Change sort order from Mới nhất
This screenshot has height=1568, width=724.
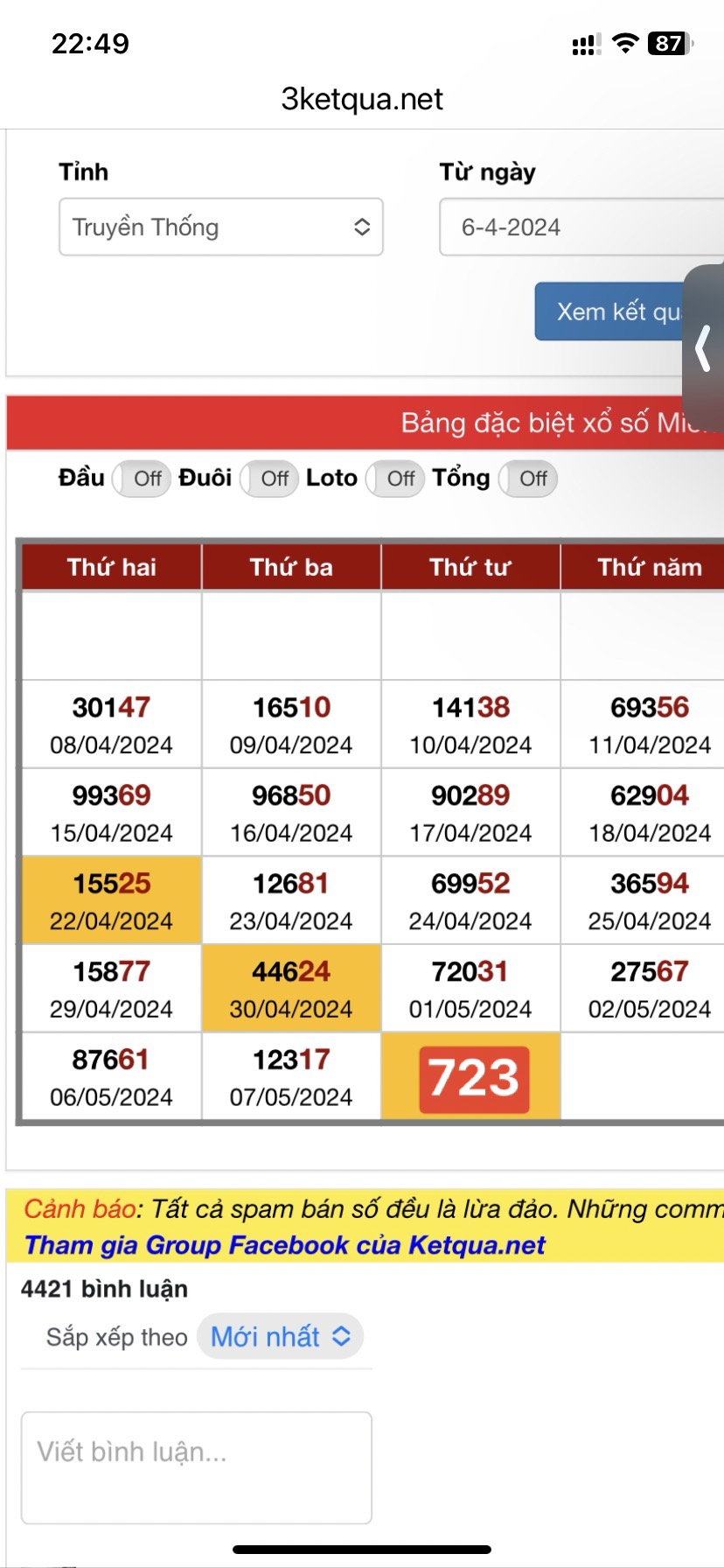tap(280, 1337)
